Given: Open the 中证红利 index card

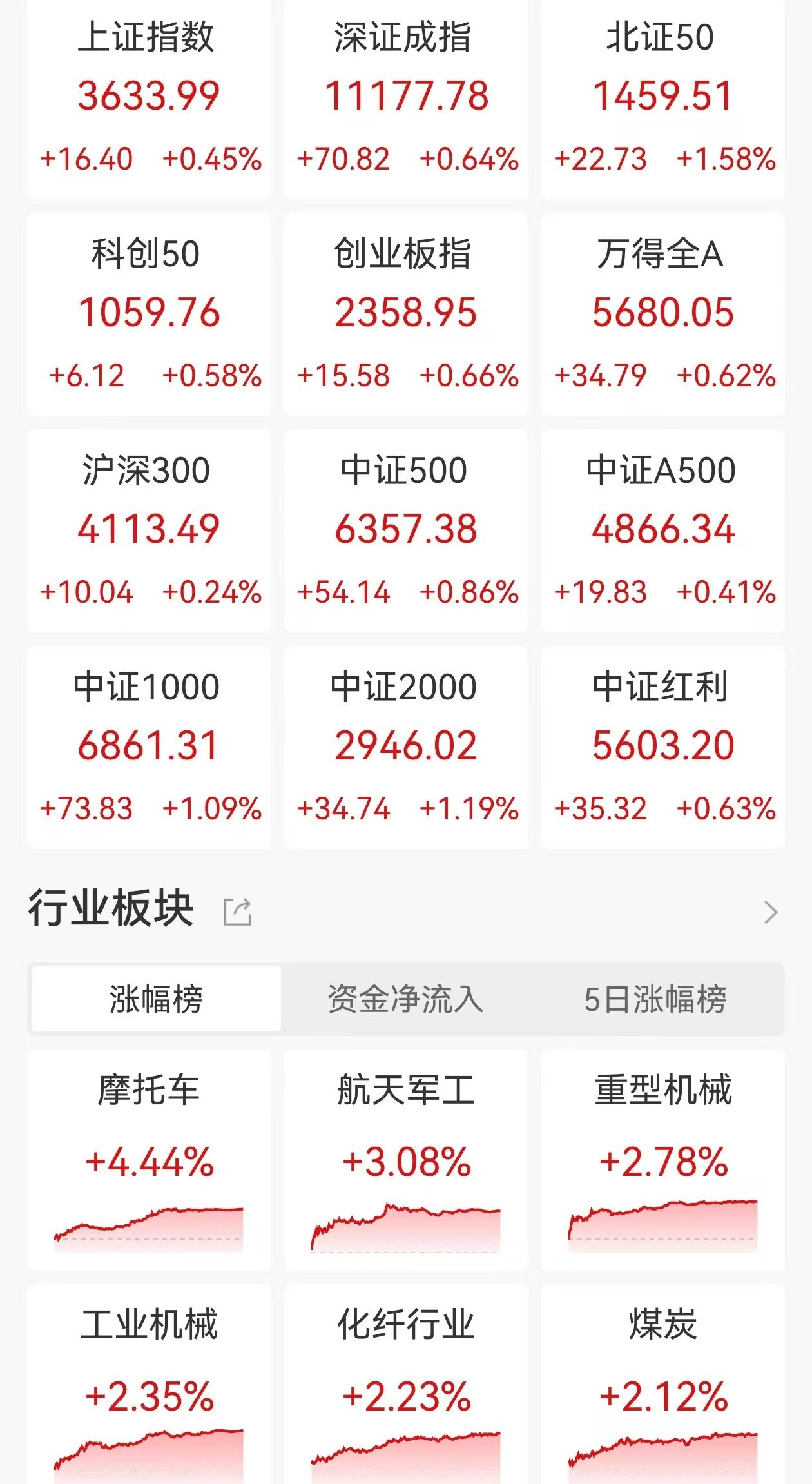Looking at the screenshot, I should click(x=662, y=747).
